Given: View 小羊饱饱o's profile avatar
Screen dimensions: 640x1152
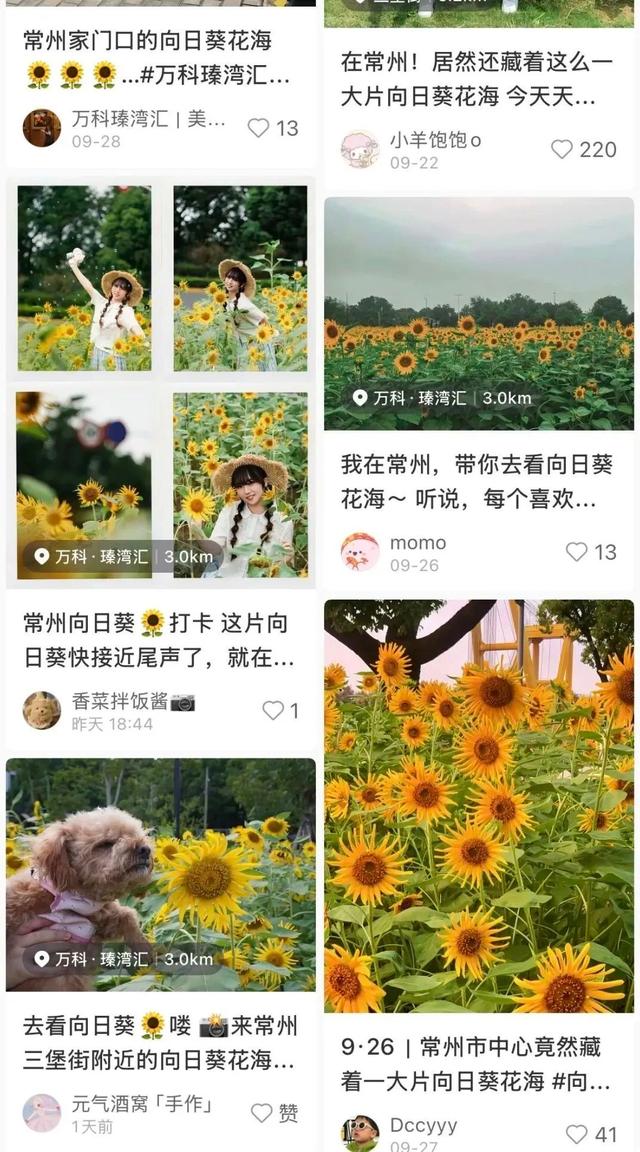Looking at the screenshot, I should click(x=360, y=149).
